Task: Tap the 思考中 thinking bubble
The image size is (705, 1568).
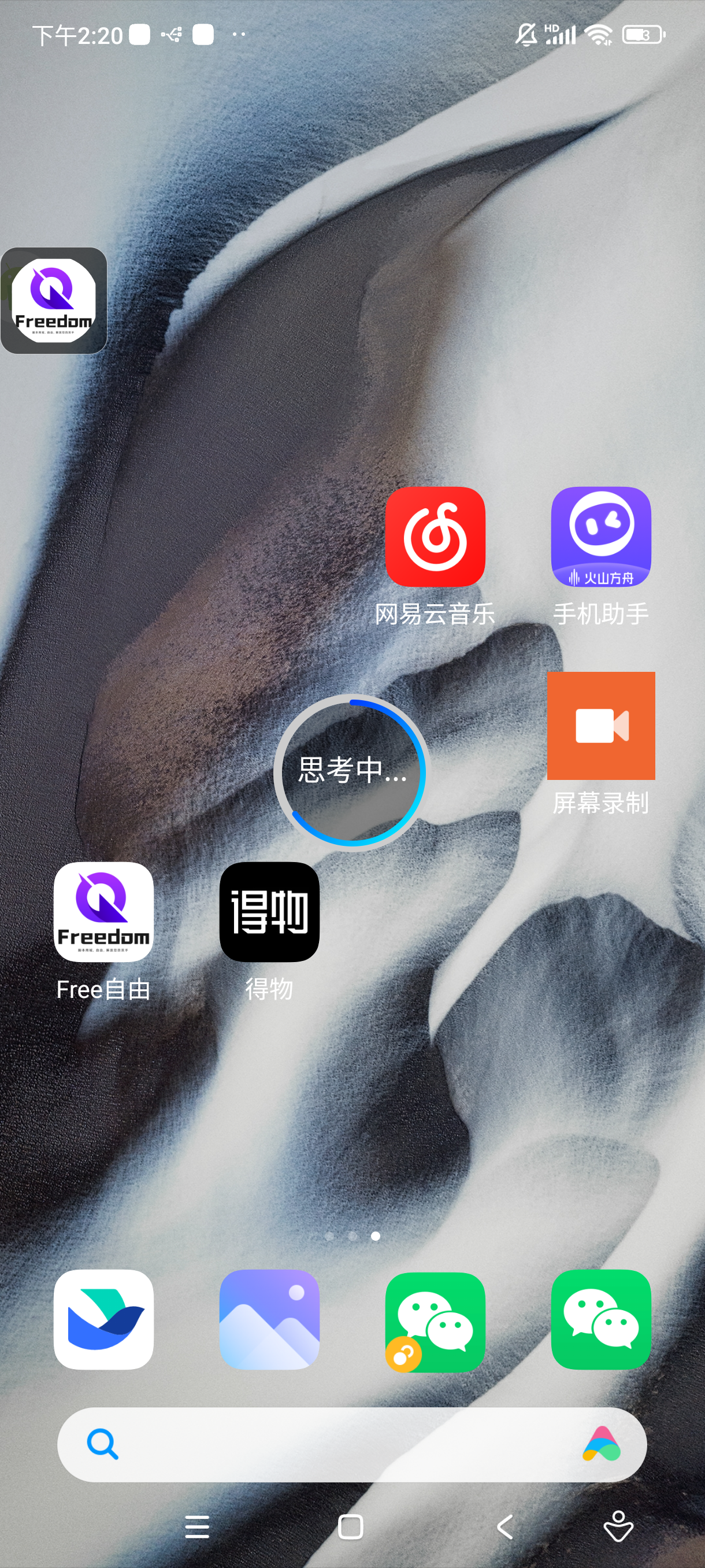Action: click(x=351, y=771)
